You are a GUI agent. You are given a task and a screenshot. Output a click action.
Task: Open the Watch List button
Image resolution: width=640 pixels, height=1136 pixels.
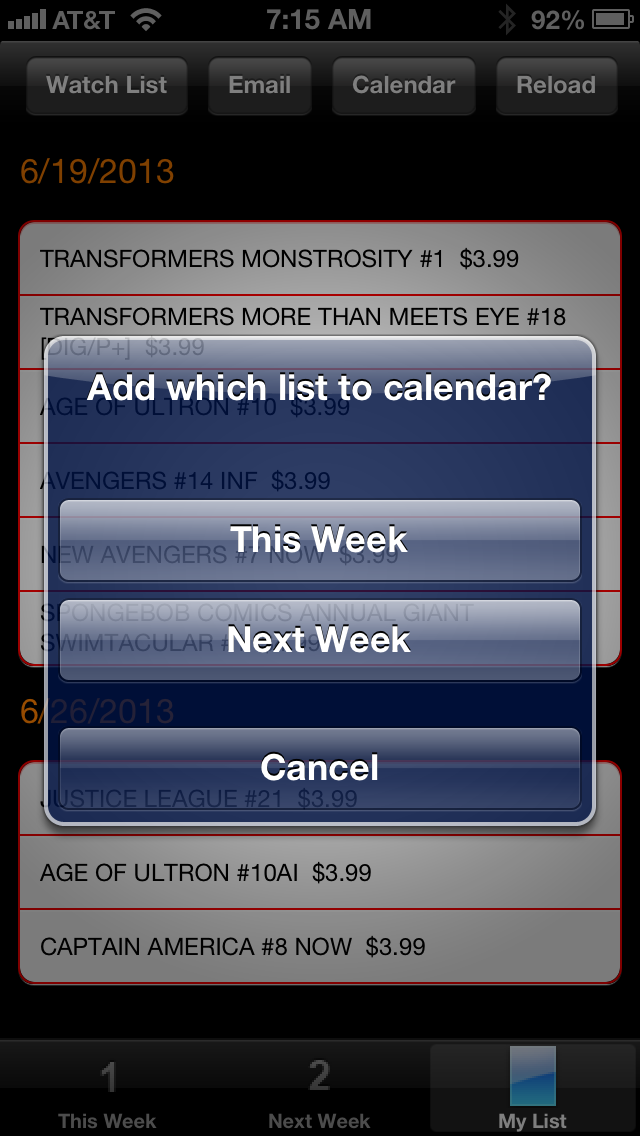[x=107, y=85]
